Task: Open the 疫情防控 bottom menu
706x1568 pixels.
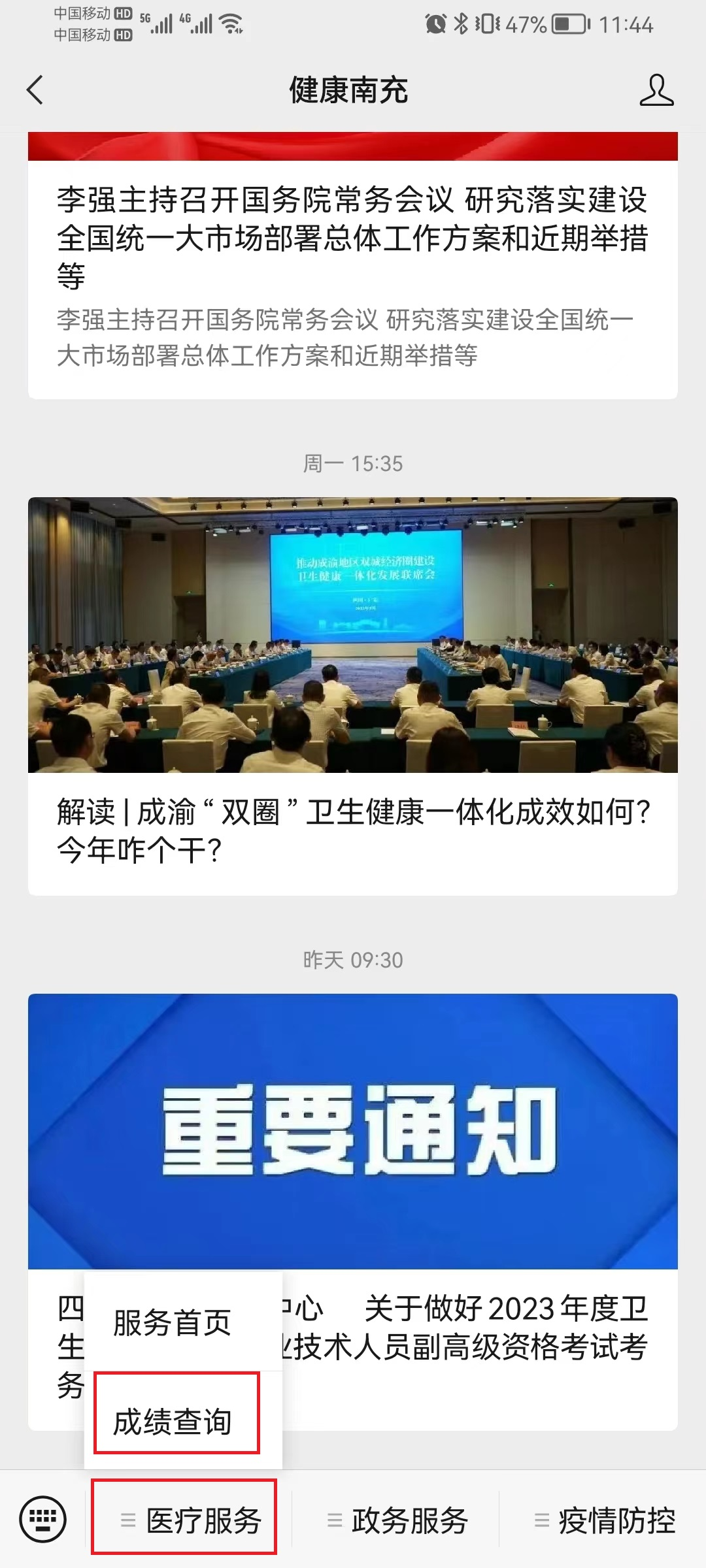Action: (x=605, y=1521)
